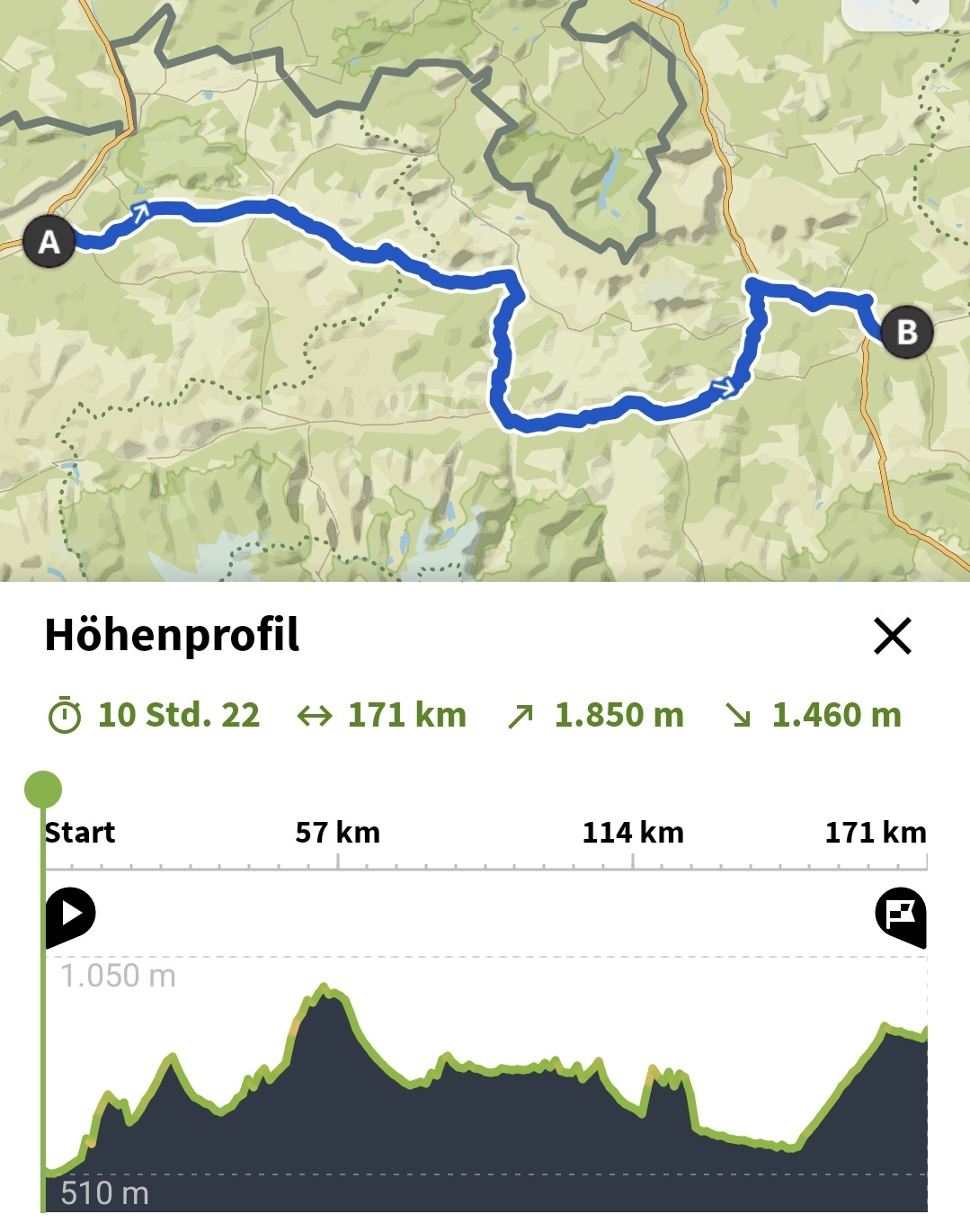The height and width of the screenshot is (1232, 970).
Task: Tap destination marker B on the map
Action: [x=906, y=332]
